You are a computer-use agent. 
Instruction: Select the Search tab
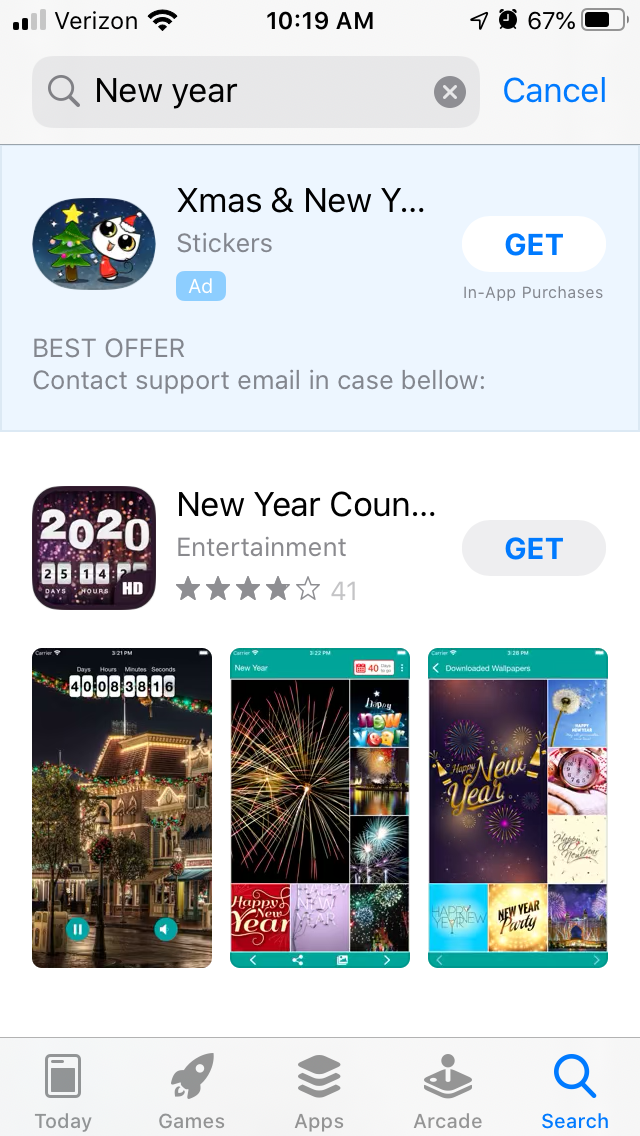[x=575, y=1092]
